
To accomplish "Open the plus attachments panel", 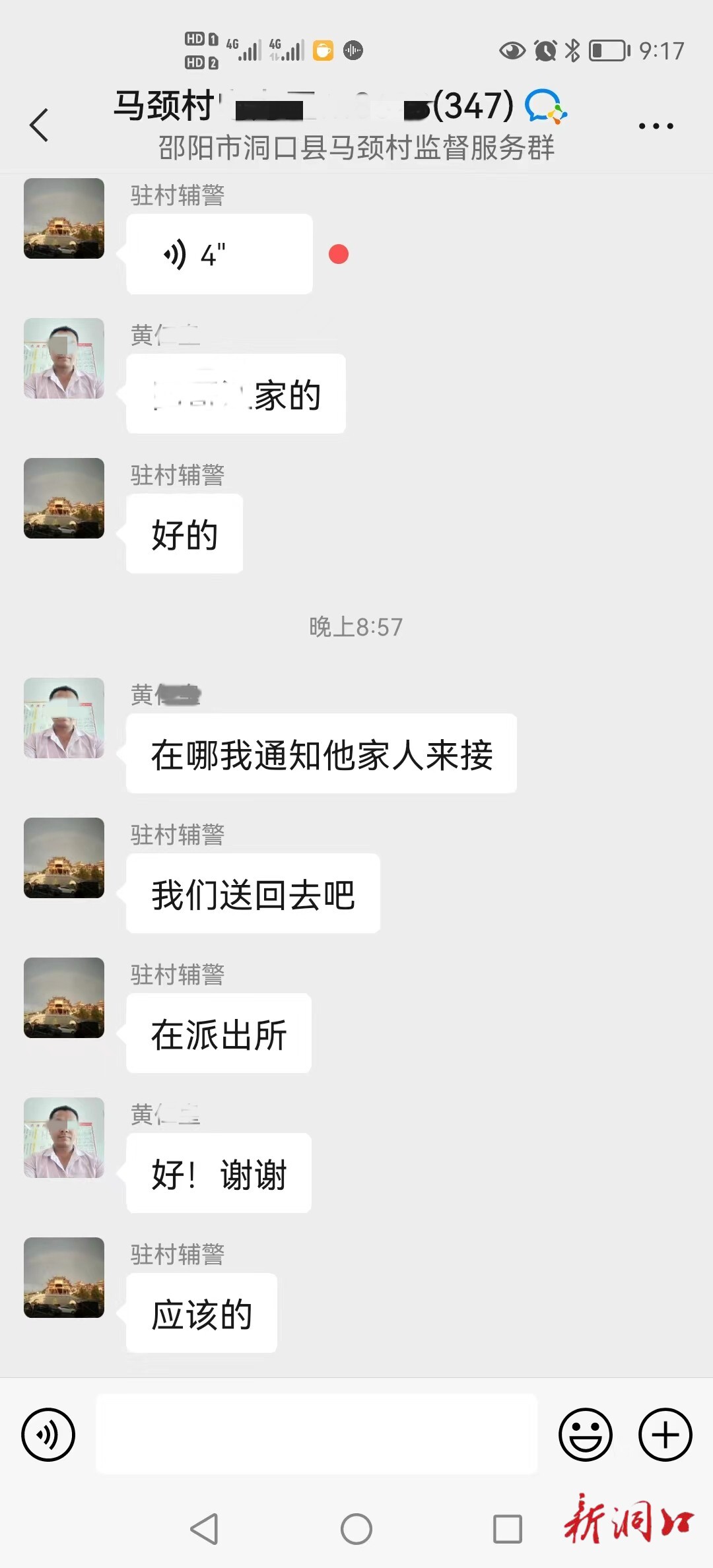I will coord(665,1434).
